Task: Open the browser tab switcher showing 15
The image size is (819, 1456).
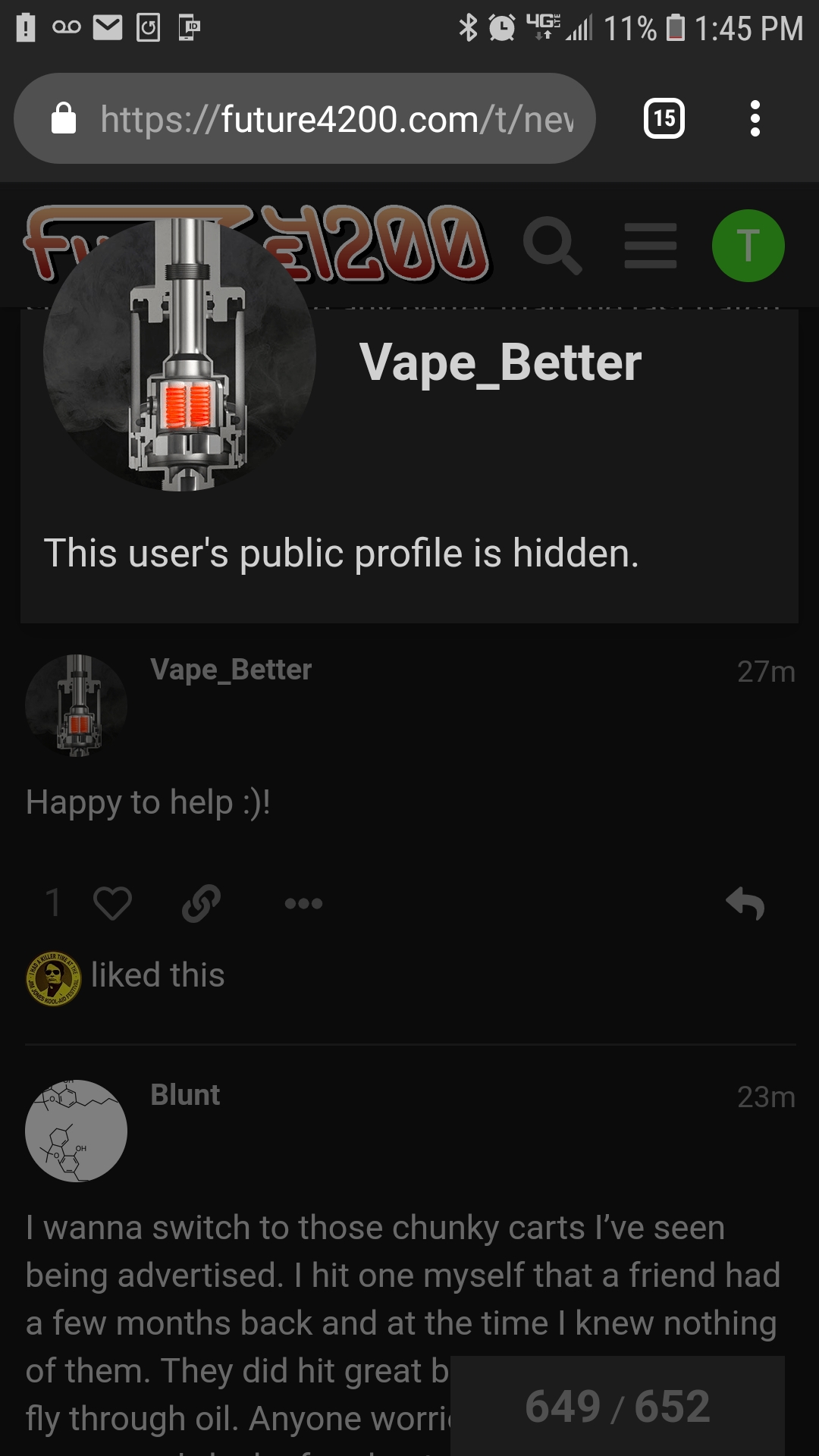Action: [x=664, y=118]
